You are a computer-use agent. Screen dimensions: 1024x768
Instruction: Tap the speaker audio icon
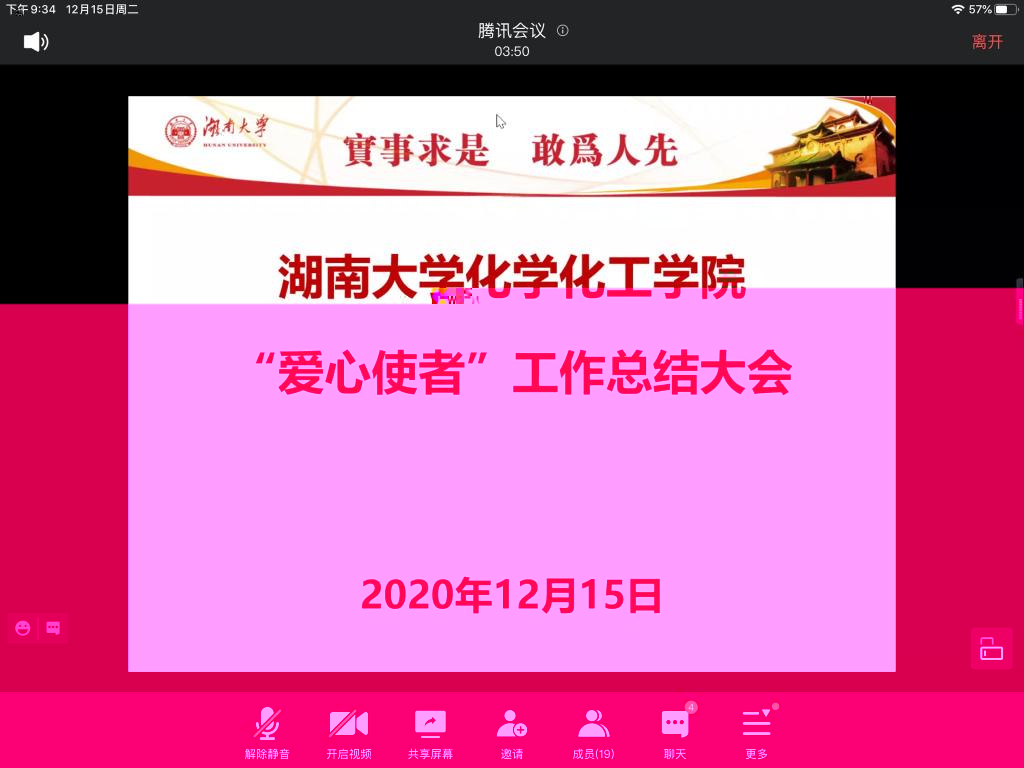tap(36, 42)
